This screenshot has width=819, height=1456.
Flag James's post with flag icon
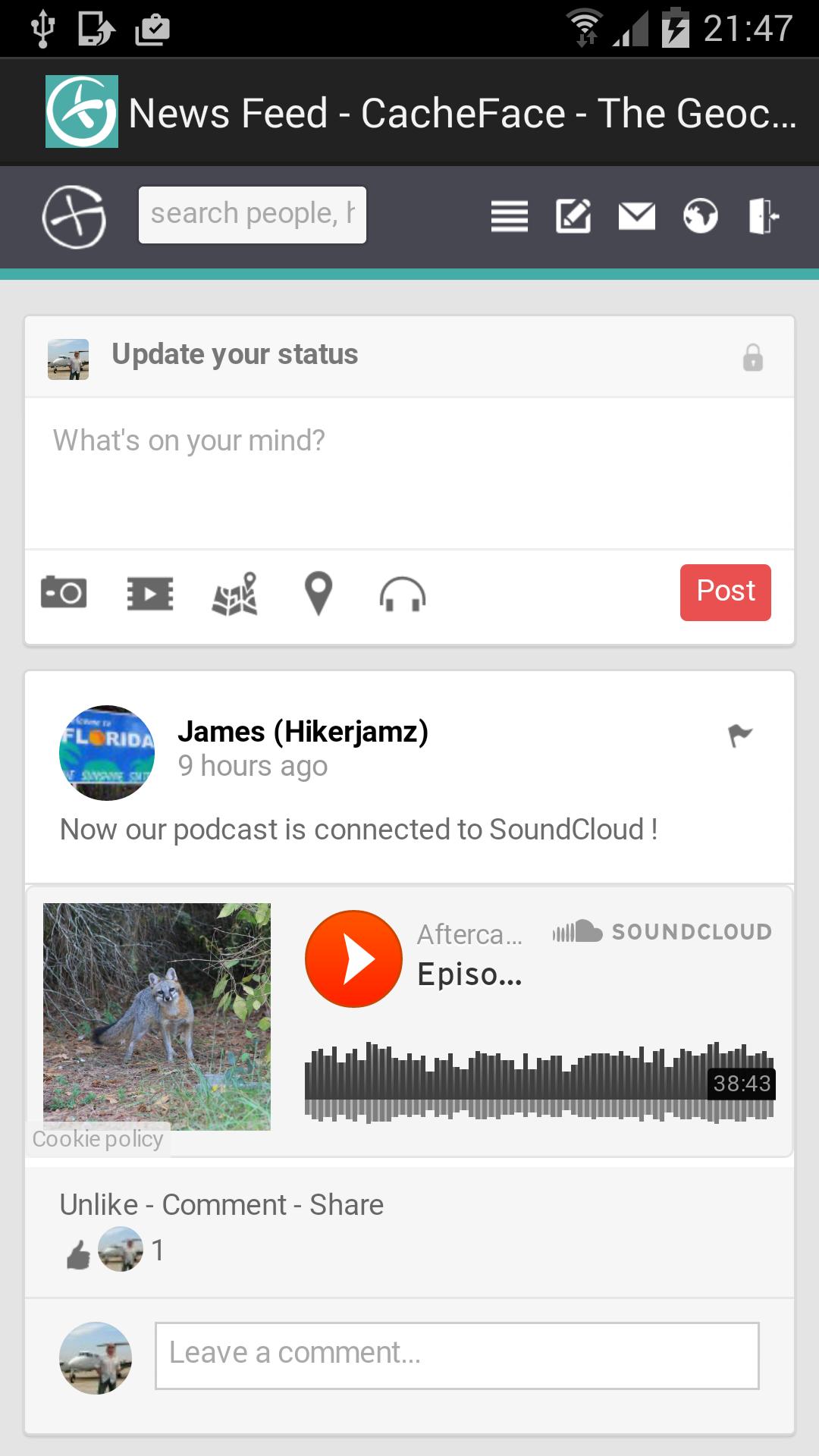pos(739,735)
